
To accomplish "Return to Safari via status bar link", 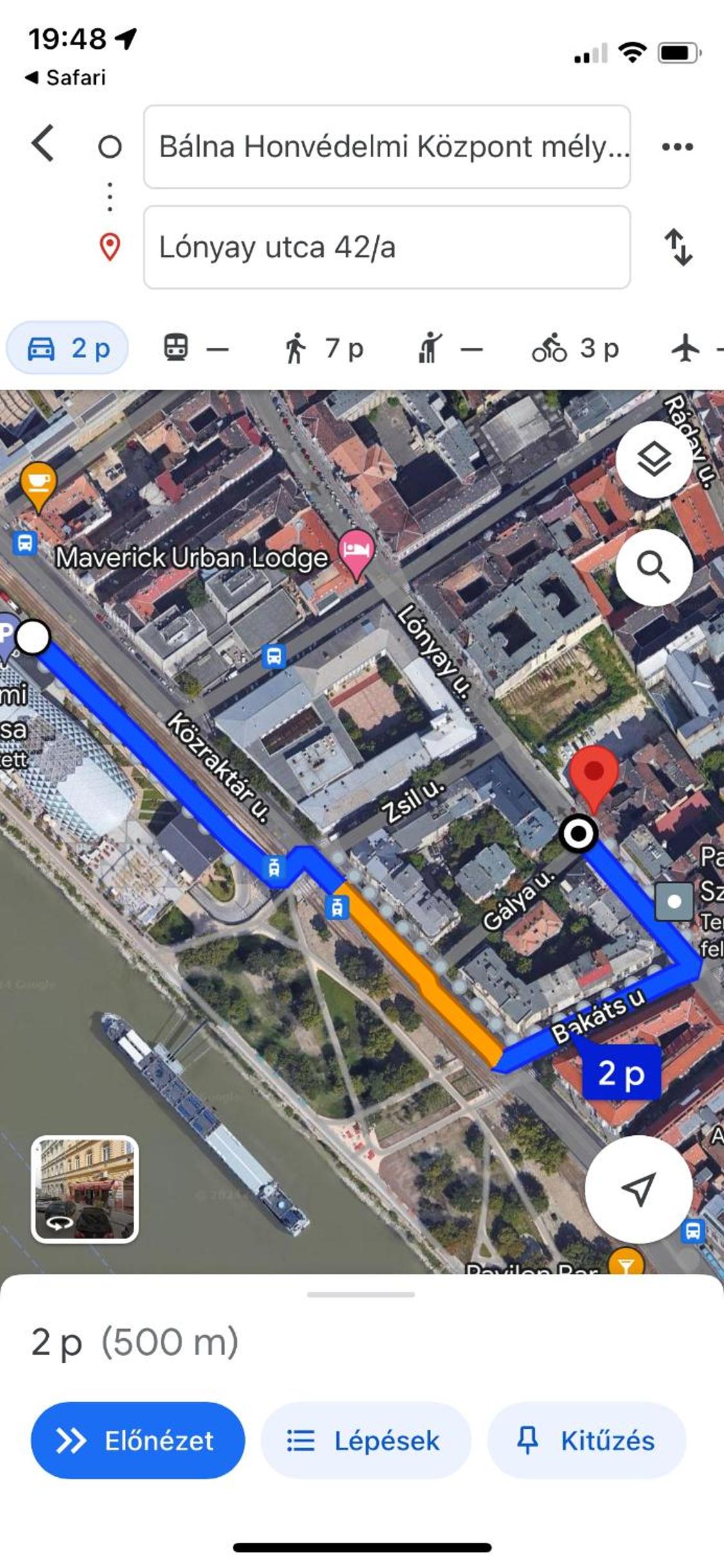I will (66, 77).
